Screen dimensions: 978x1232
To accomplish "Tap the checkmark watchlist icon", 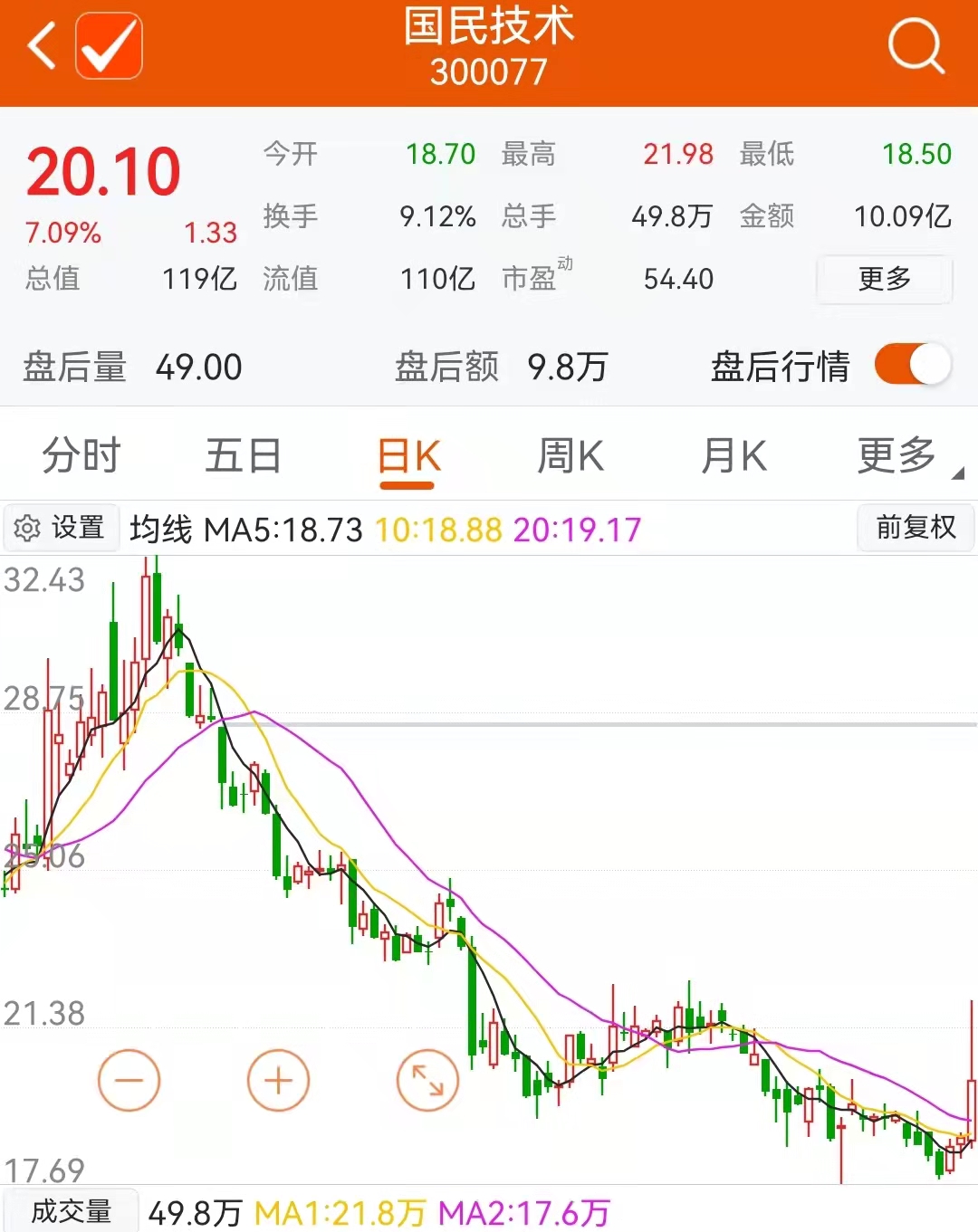I will [x=109, y=46].
